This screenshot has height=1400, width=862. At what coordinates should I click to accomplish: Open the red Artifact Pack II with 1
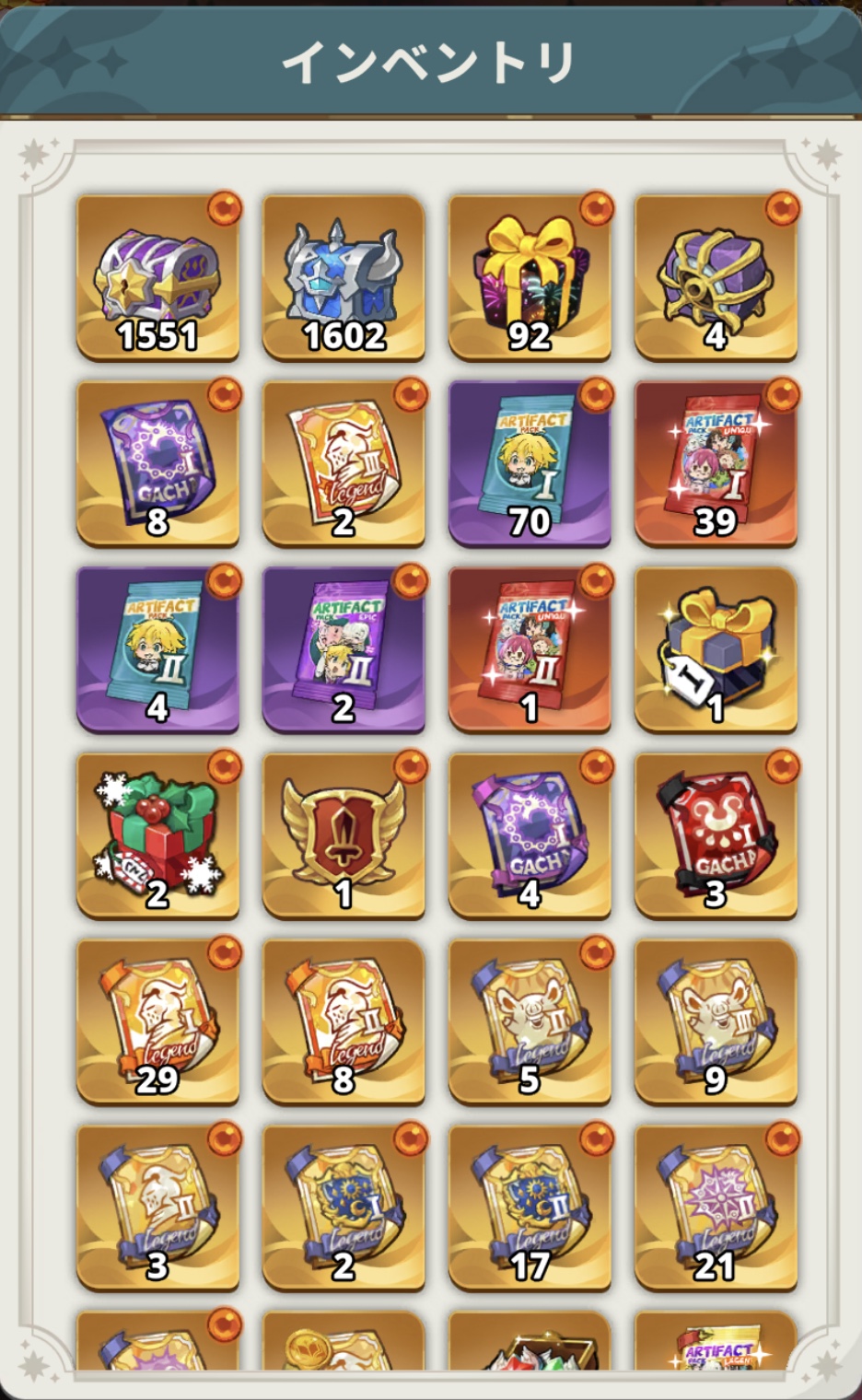pyautogui.click(x=530, y=650)
